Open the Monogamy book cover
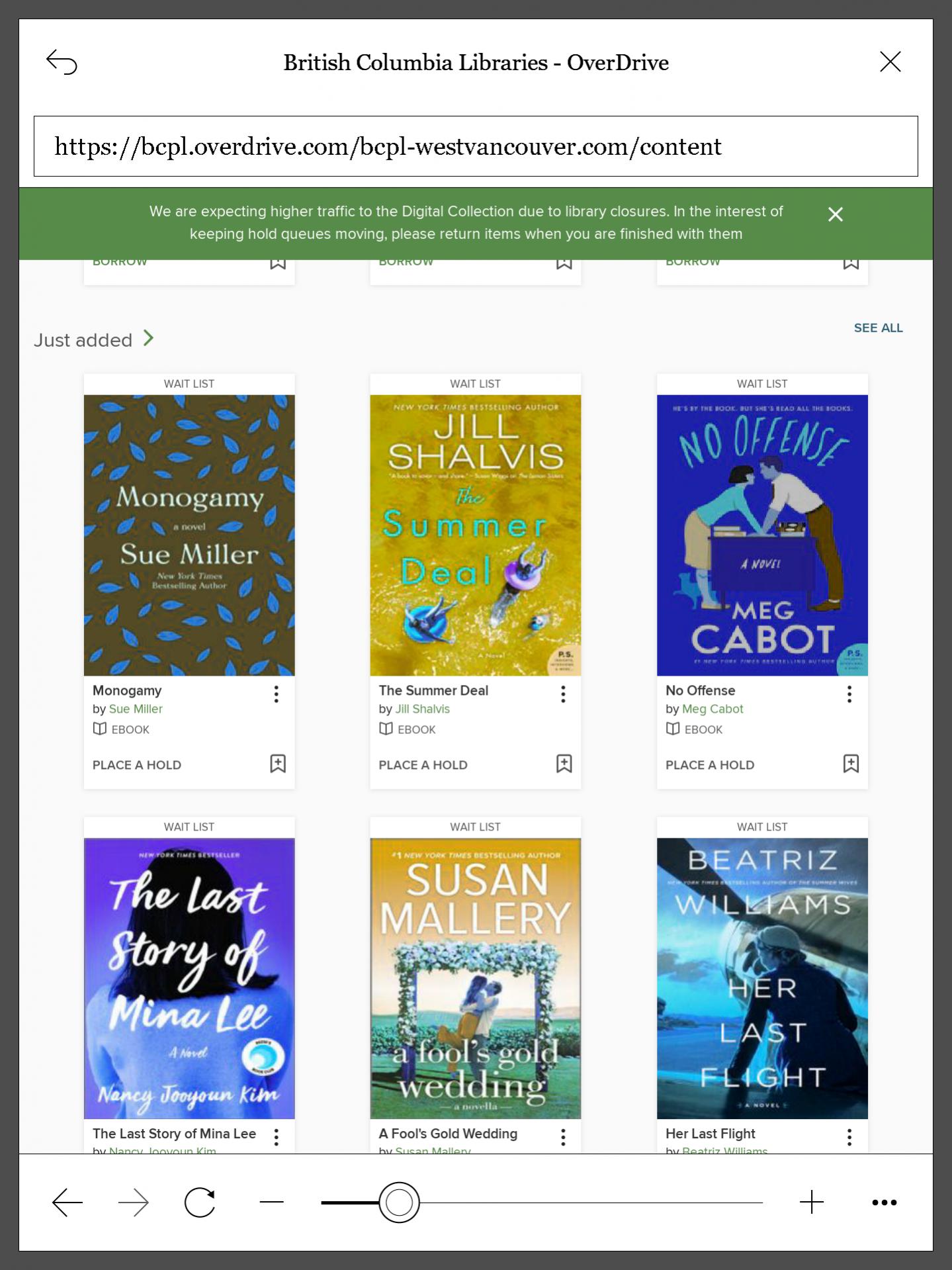This screenshot has width=952, height=1270. (189, 535)
